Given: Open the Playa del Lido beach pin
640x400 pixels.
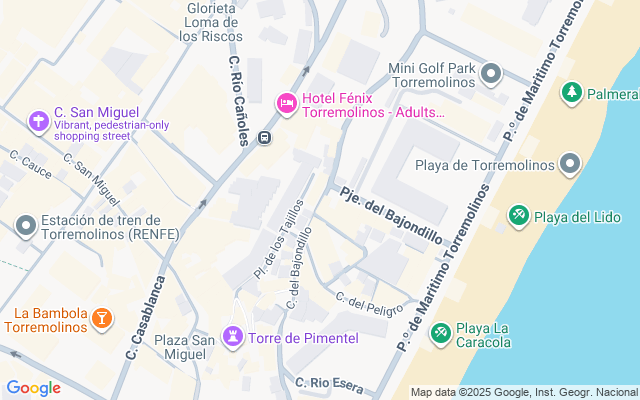Looking at the screenshot, I should point(518,216).
